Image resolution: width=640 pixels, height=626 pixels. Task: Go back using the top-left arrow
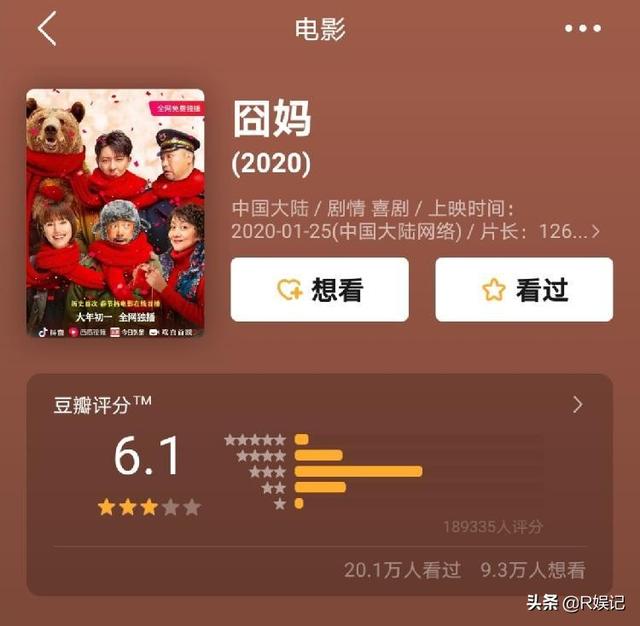(47, 29)
